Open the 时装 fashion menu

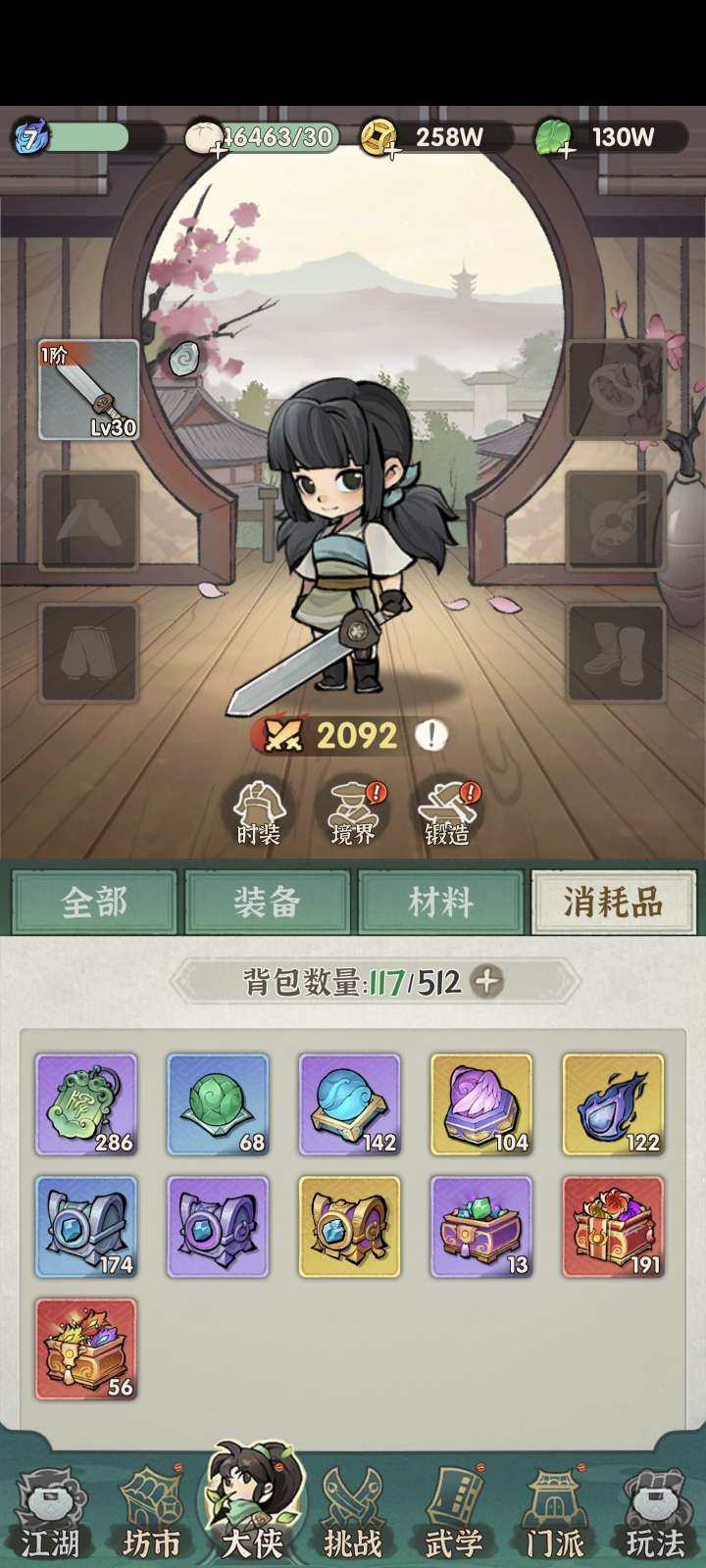click(257, 813)
